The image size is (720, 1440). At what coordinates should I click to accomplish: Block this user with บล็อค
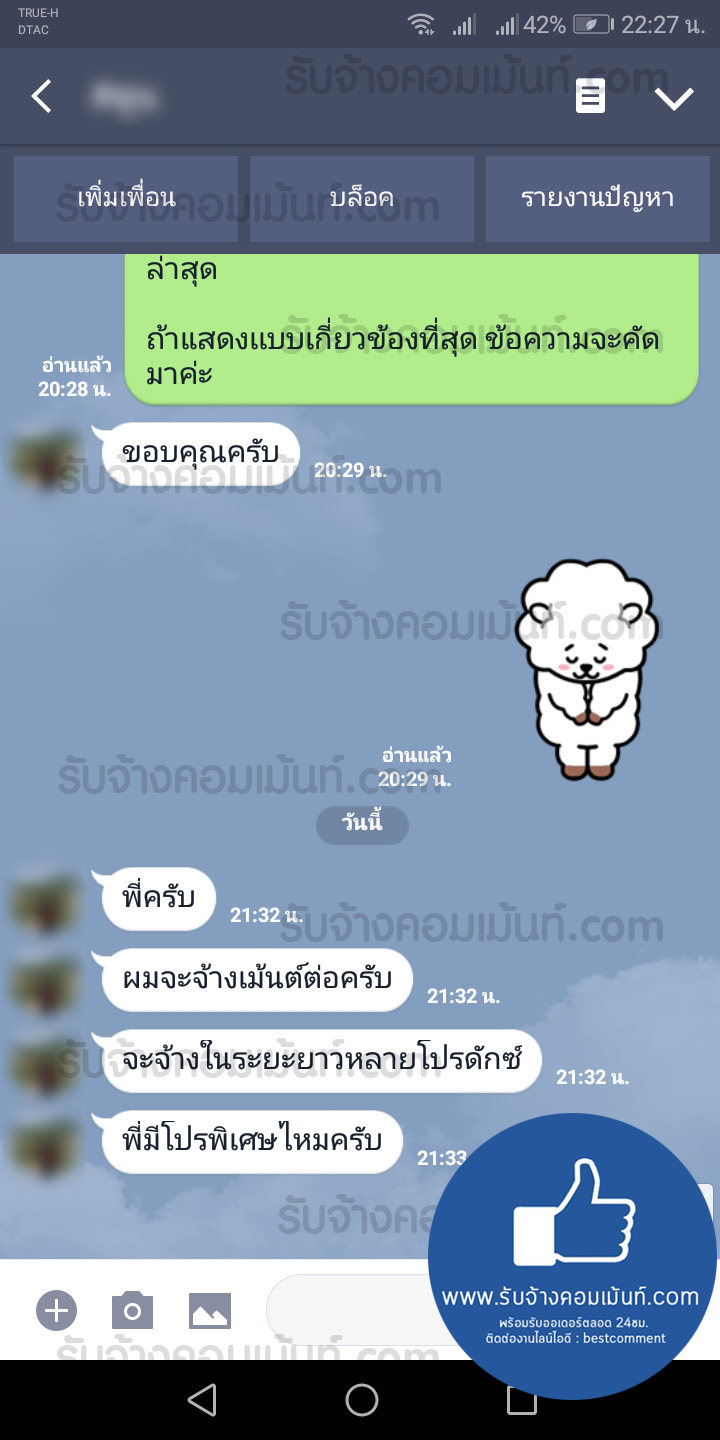click(362, 198)
